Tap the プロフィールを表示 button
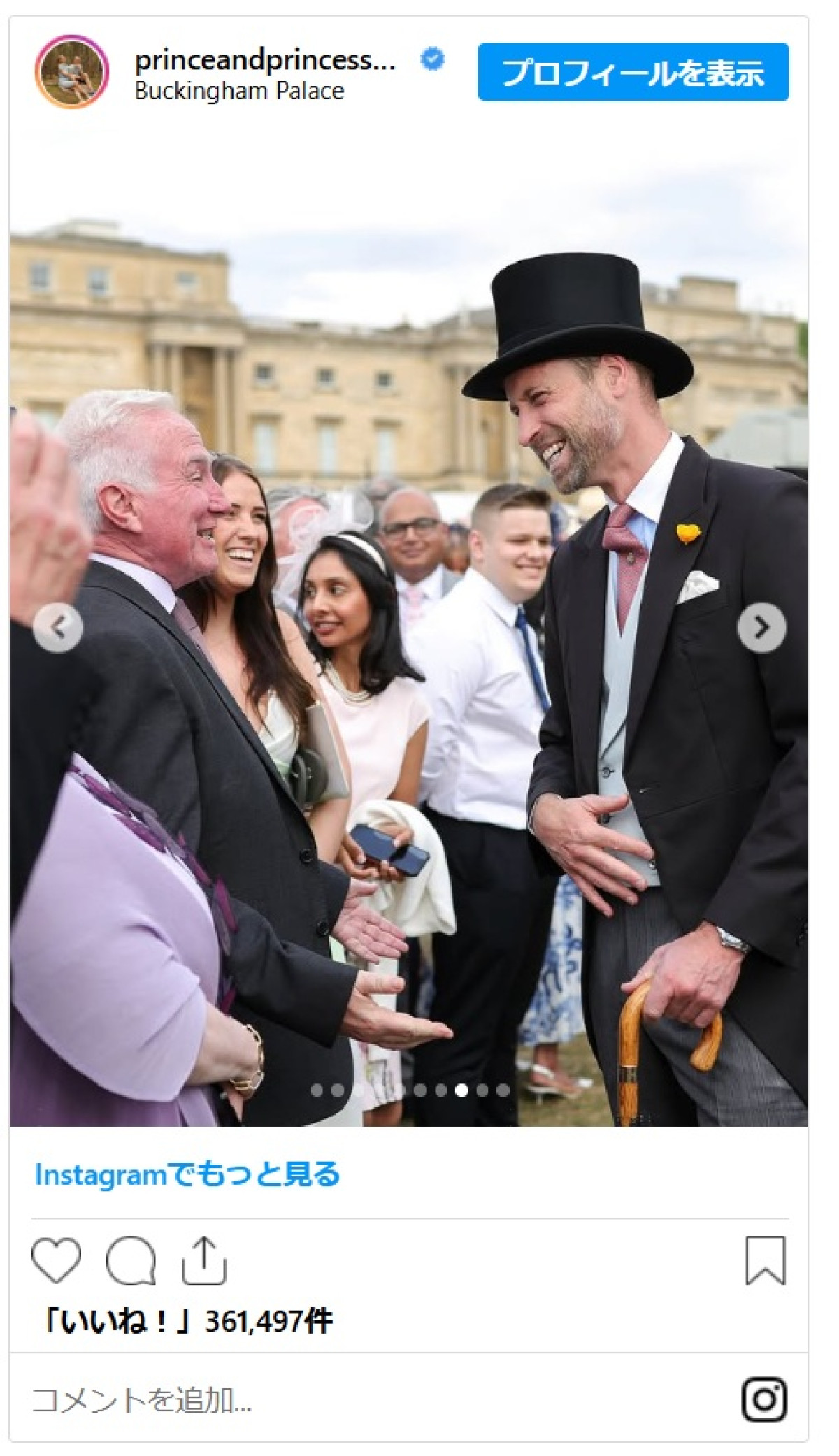This screenshot has height=1456, width=839. coord(633,73)
